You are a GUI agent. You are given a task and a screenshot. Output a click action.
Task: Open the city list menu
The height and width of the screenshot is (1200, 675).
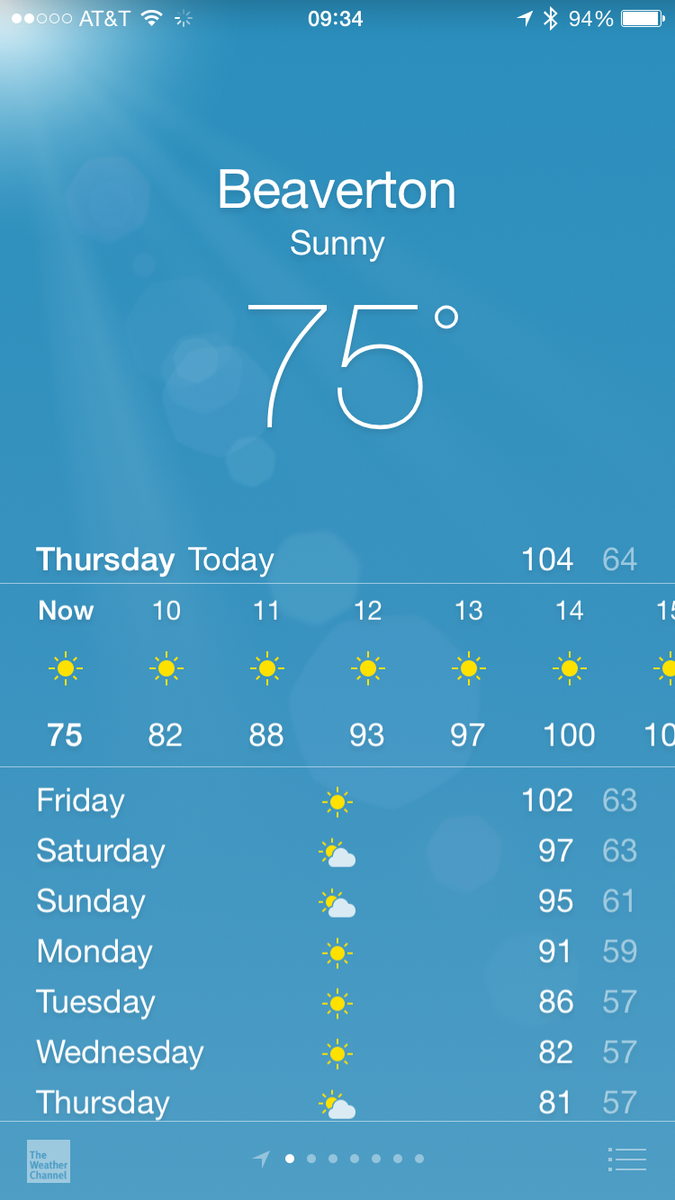[627, 1159]
